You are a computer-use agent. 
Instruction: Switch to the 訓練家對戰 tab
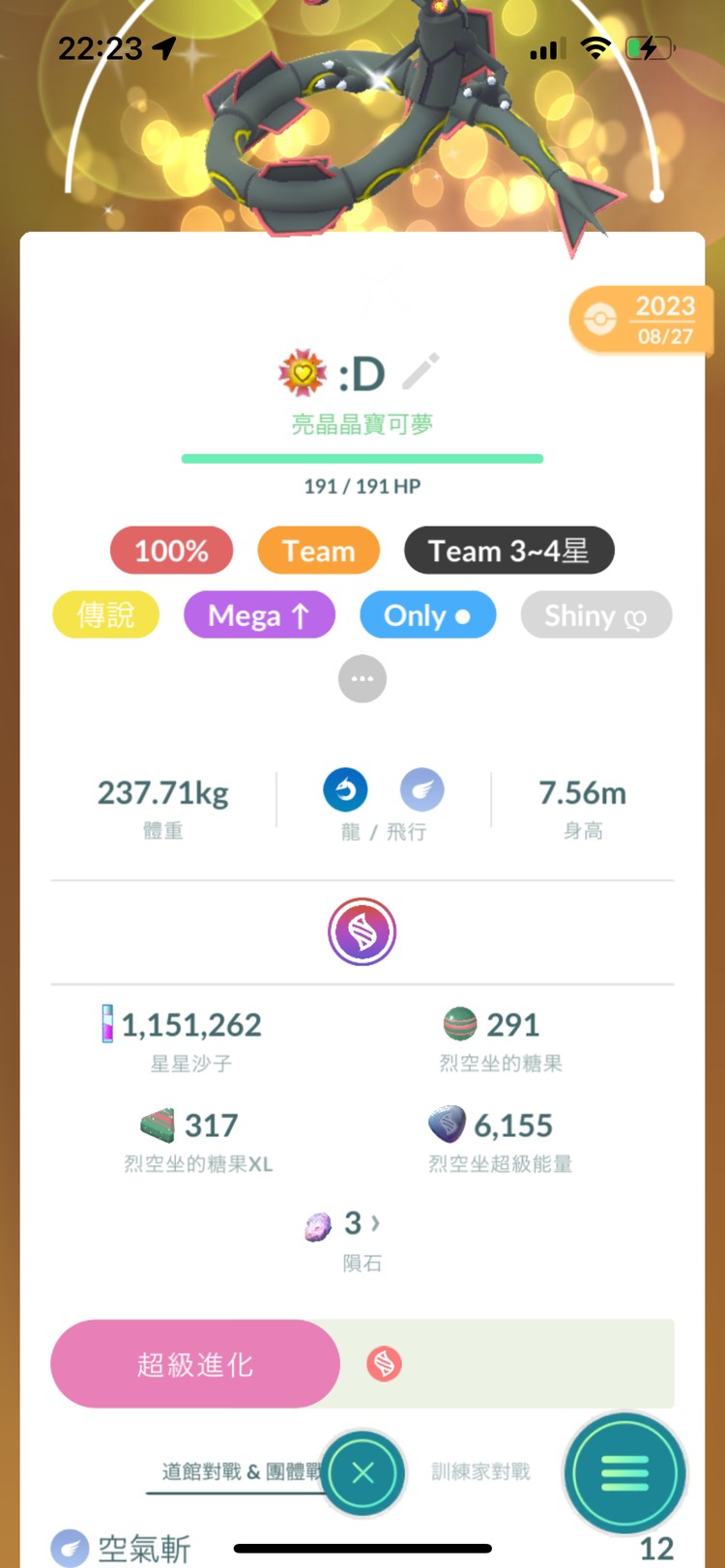pyautogui.click(x=481, y=1471)
